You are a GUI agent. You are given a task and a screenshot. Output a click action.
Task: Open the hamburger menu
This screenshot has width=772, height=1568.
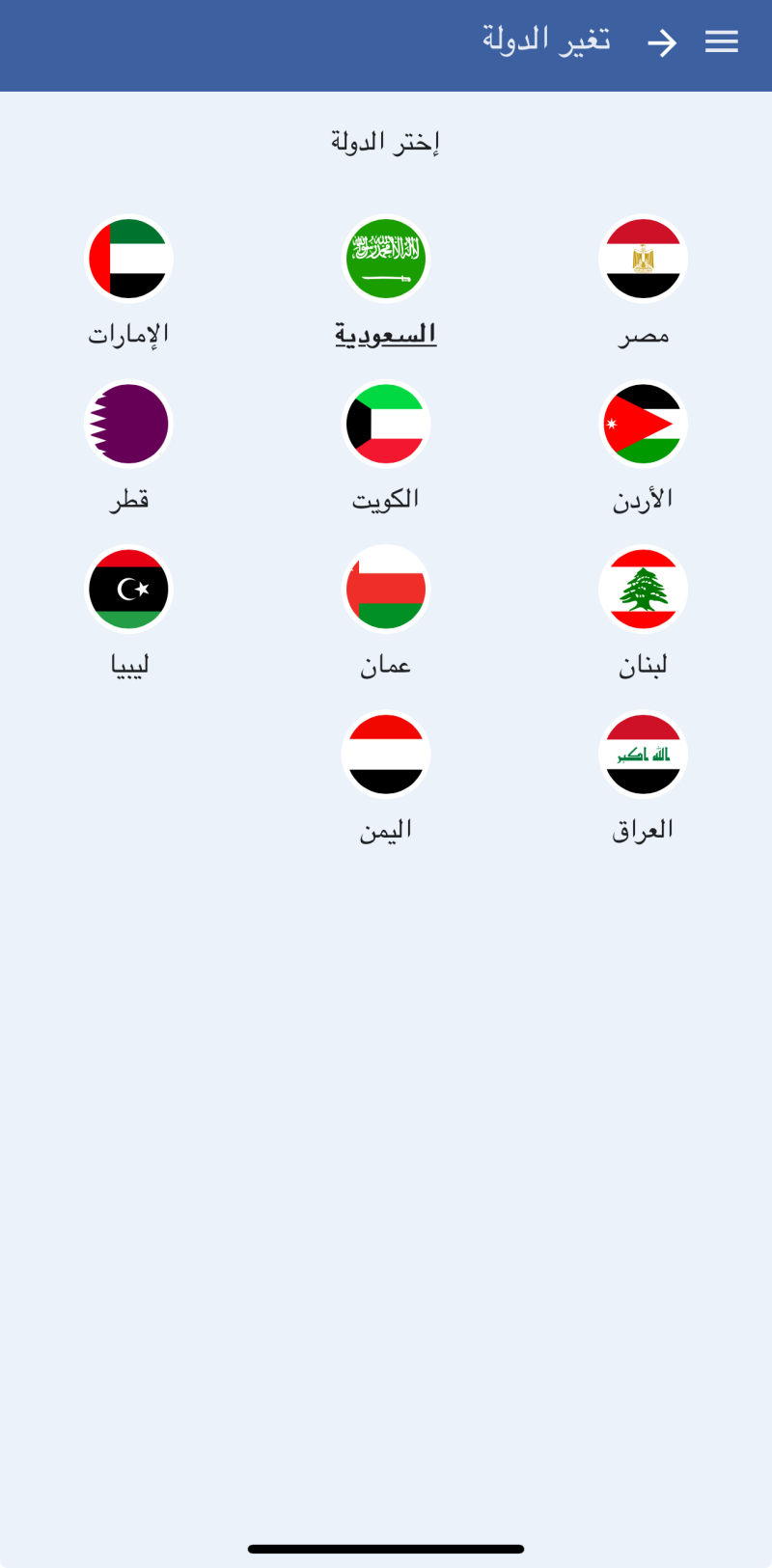721,41
